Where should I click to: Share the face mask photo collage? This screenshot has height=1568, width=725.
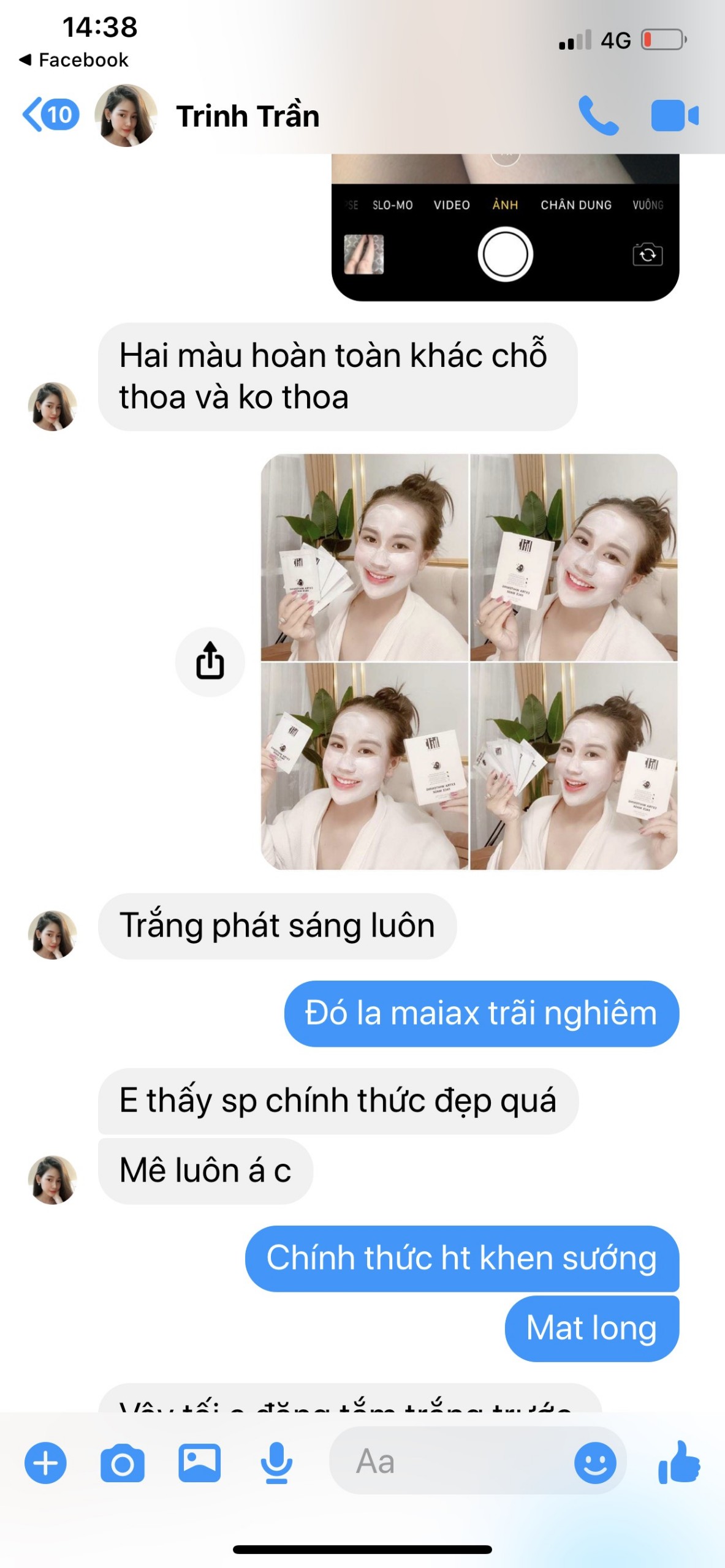click(210, 661)
